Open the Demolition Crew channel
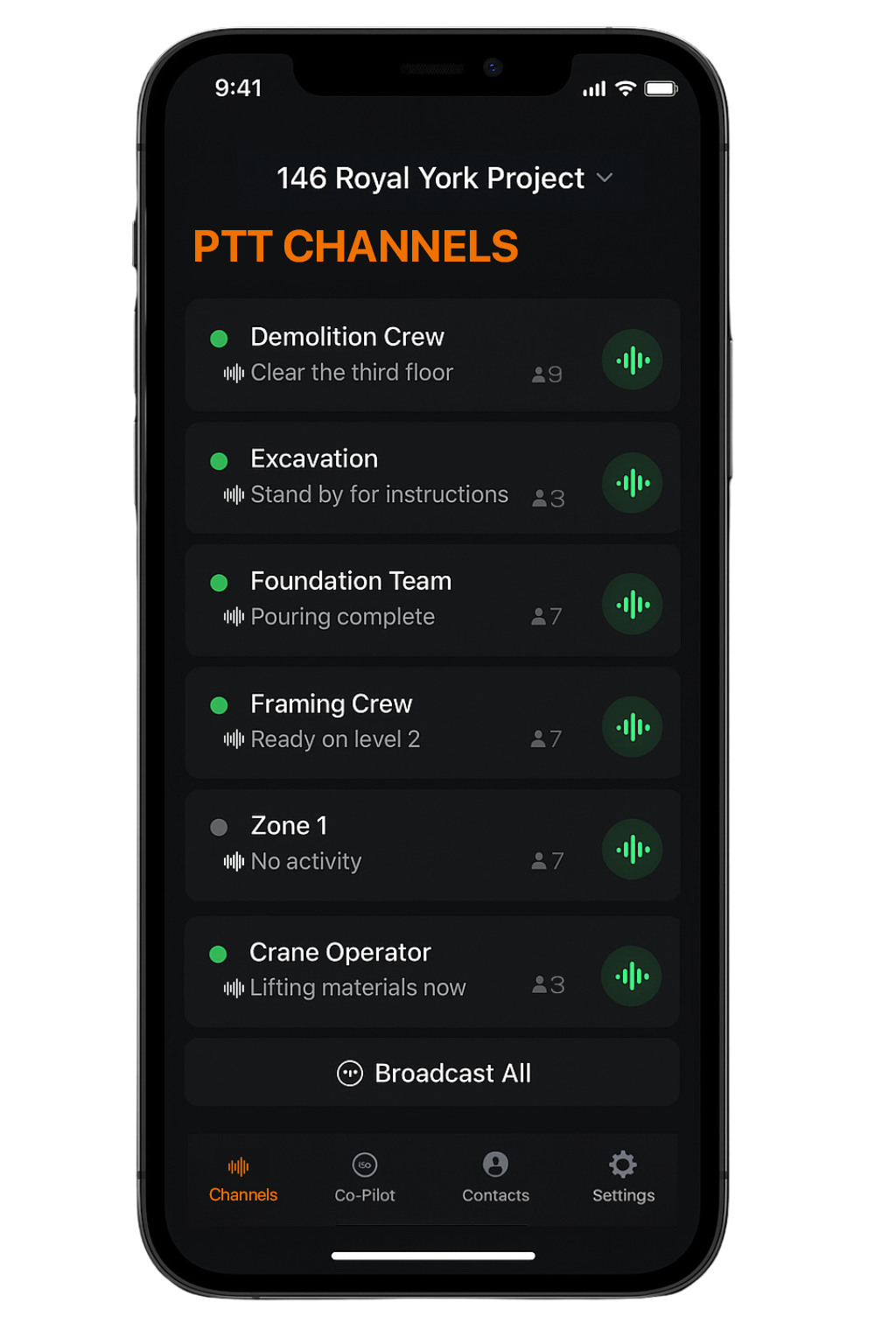This screenshot has width=896, height=1344. 385,354
